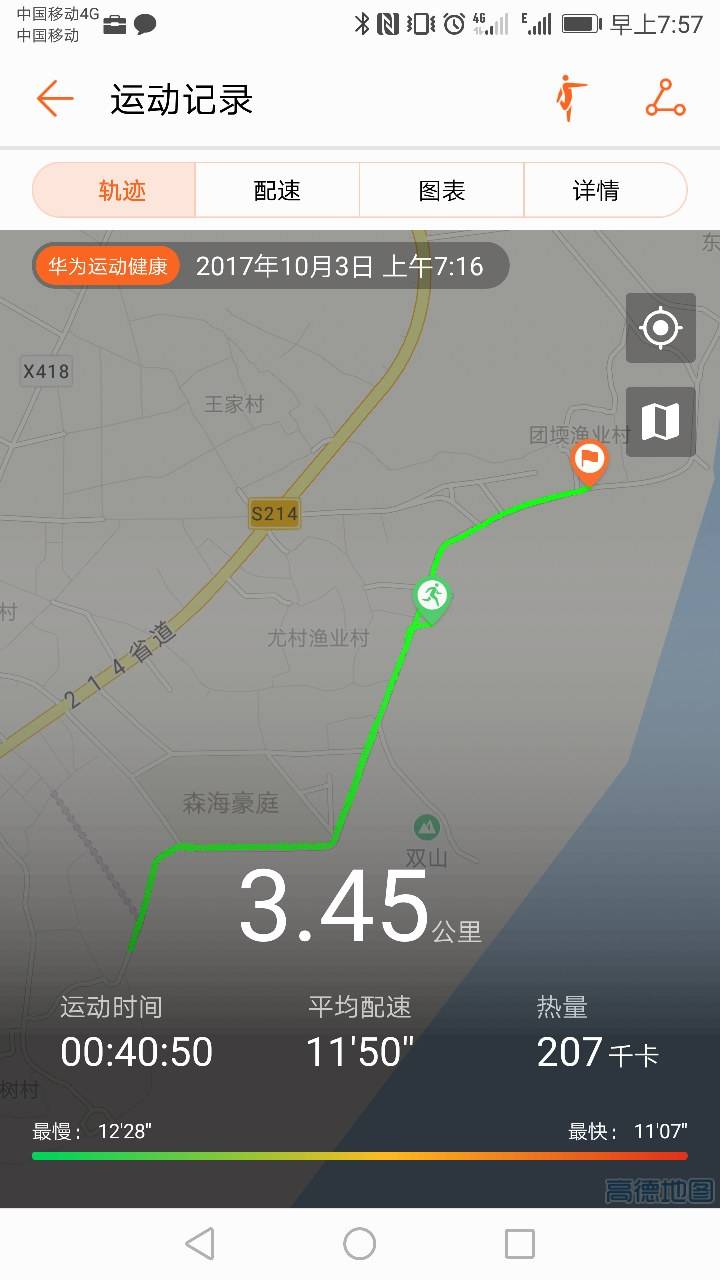720x1280 pixels.
Task: Switch to the 配速 tab
Action: (277, 190)
